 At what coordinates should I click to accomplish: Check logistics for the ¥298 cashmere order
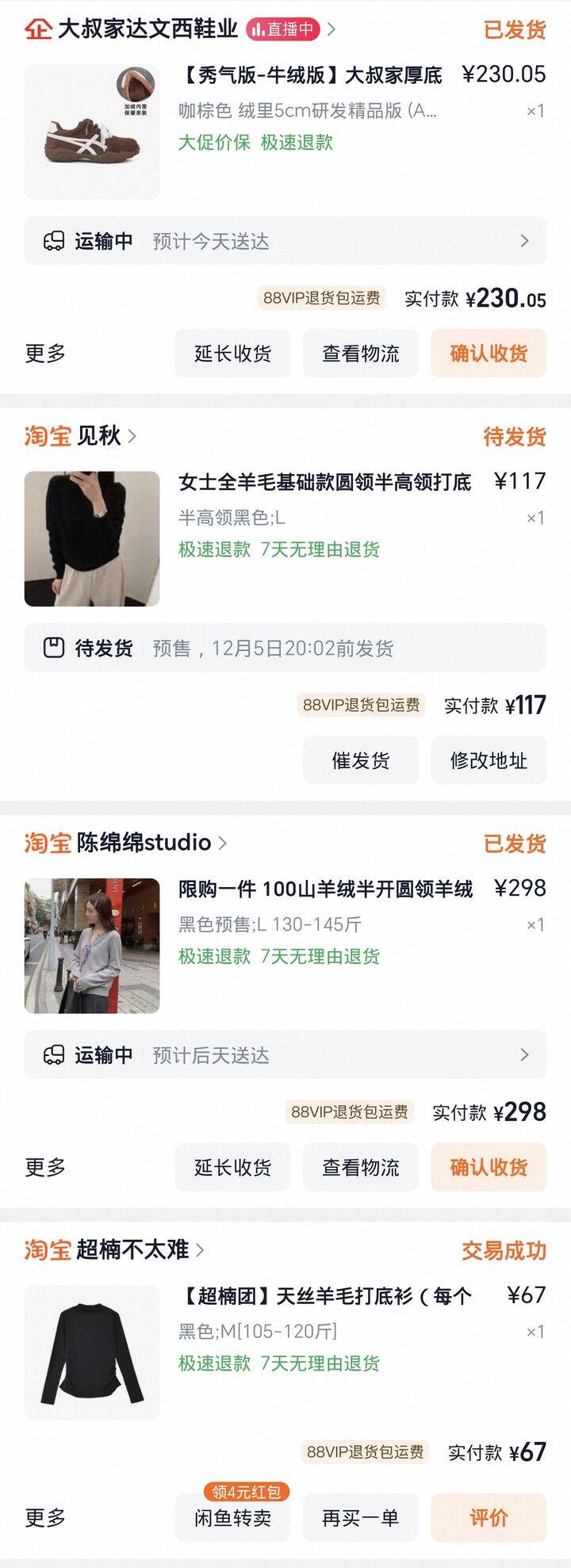click(360, 1168)
